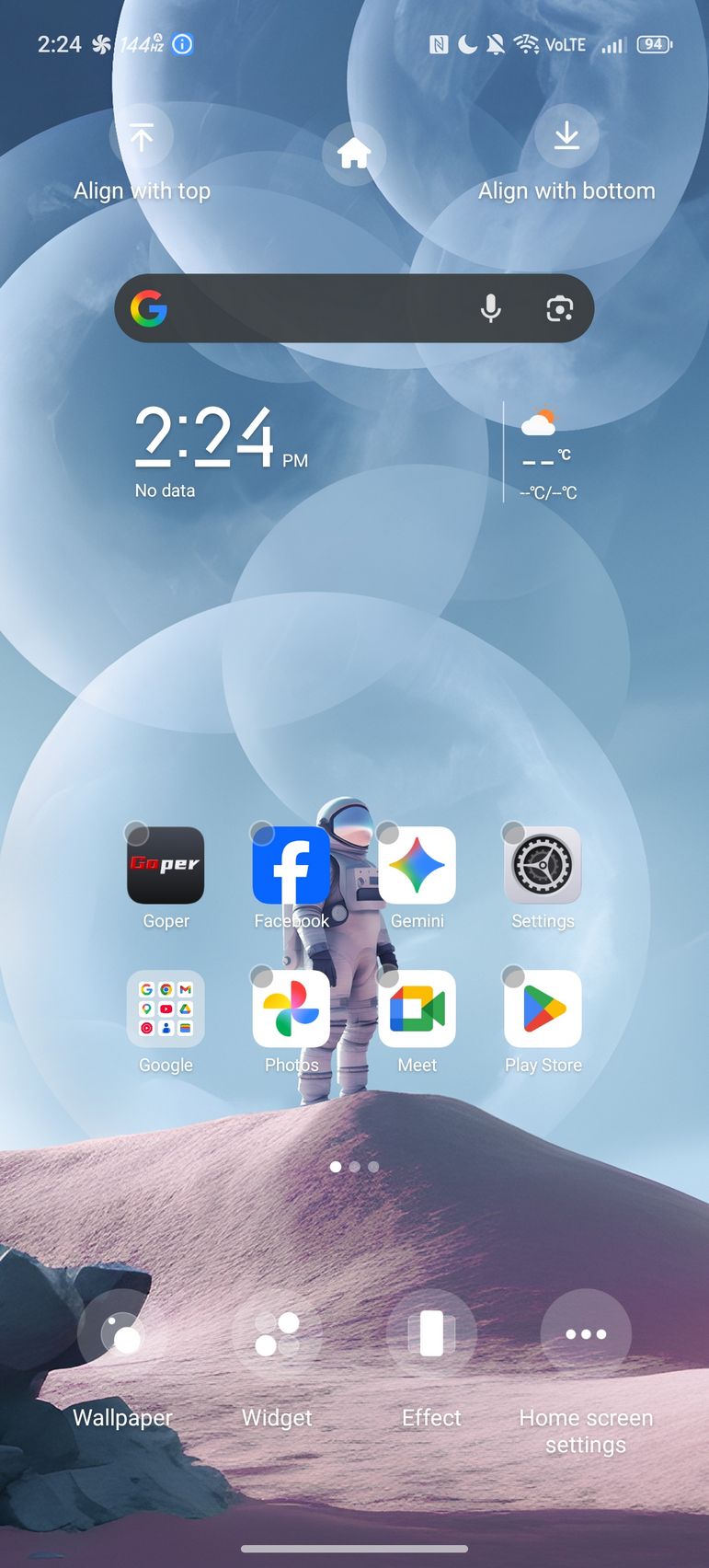709x1568 pixels.
Task: Select the Goper app icon
Action: (166, 865)
